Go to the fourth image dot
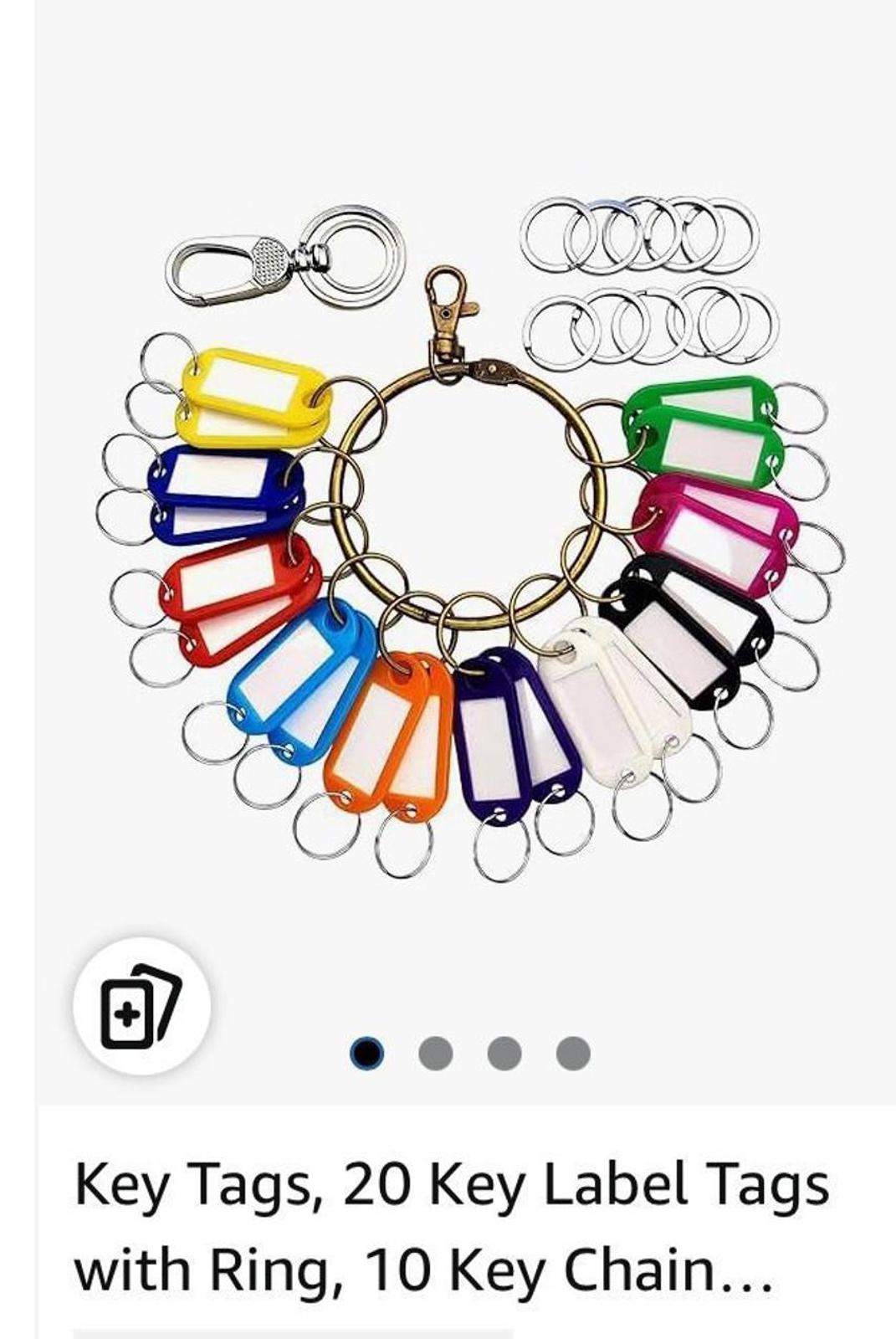 pyautogui.click(x=573, y=1053)
